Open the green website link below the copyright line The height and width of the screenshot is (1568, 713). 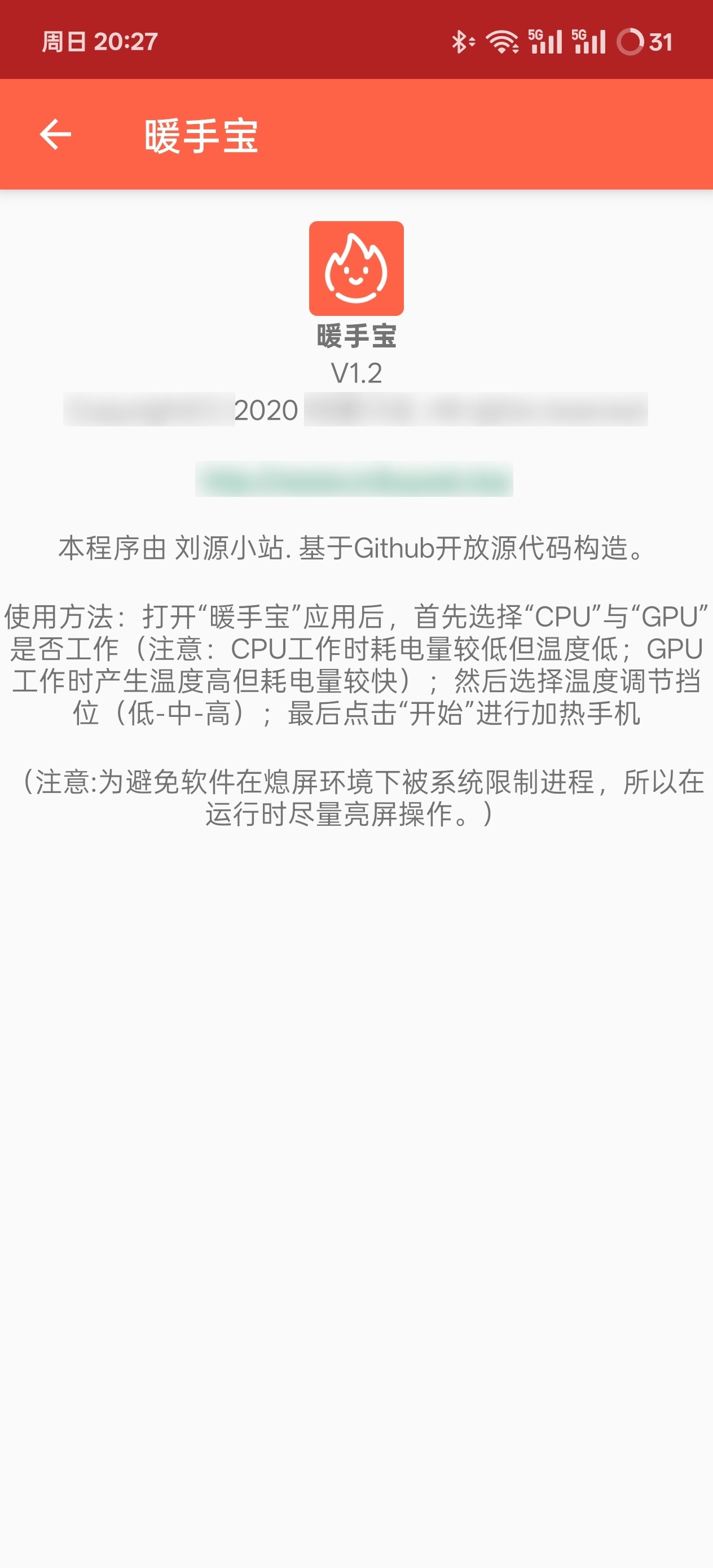point(354,479)
